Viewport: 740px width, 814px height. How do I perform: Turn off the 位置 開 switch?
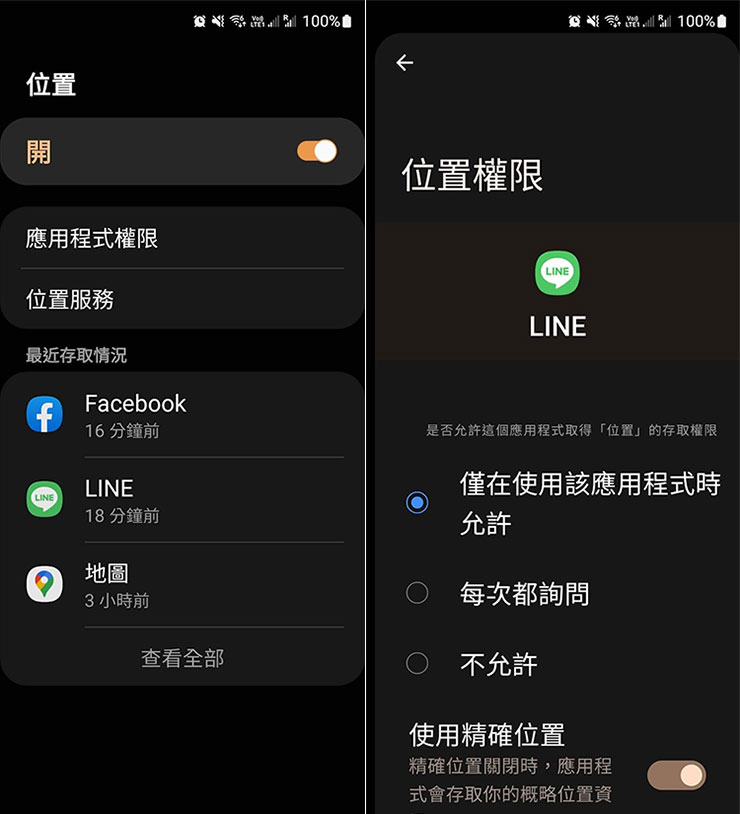point(317,151)
